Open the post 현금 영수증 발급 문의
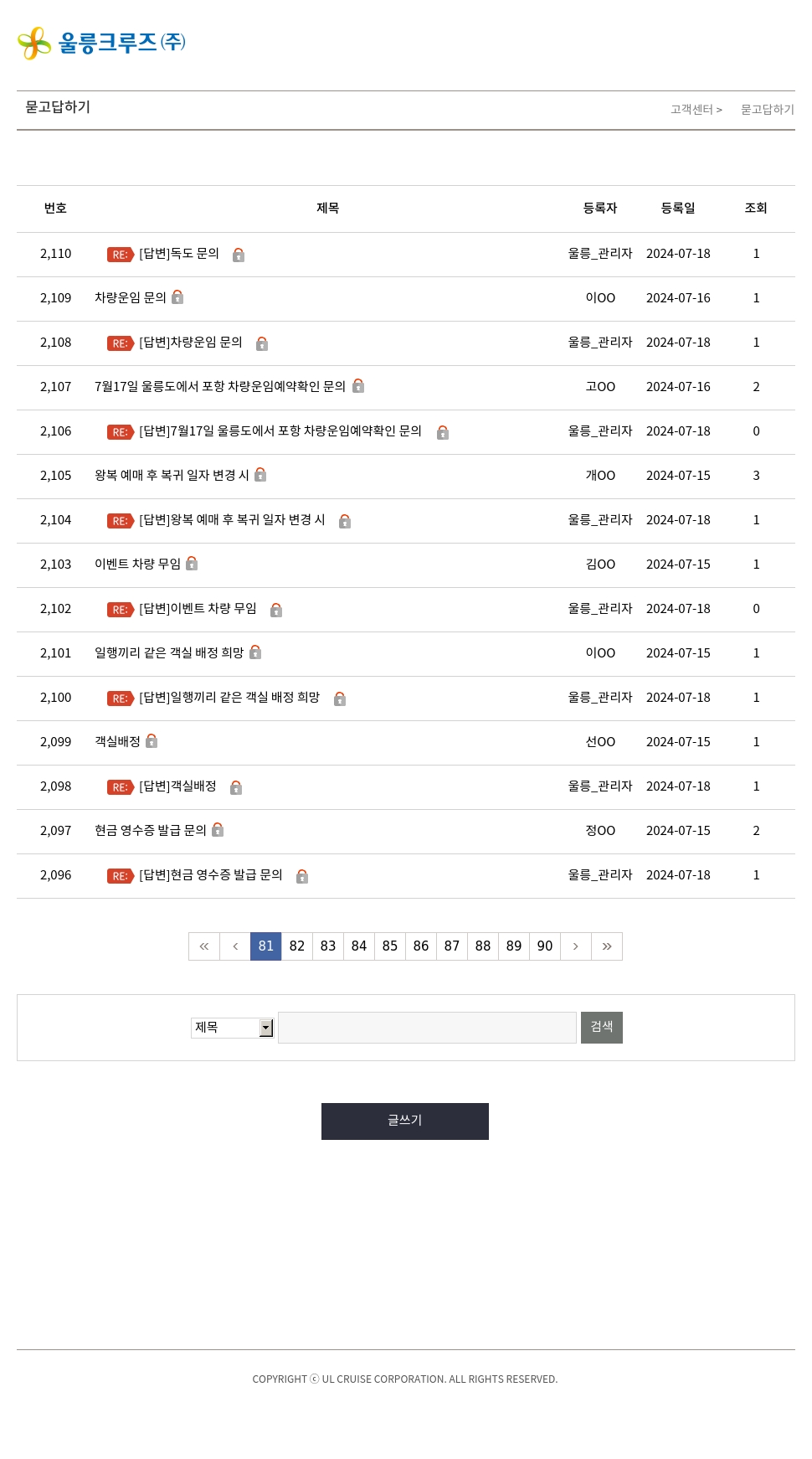 point(150,830)
